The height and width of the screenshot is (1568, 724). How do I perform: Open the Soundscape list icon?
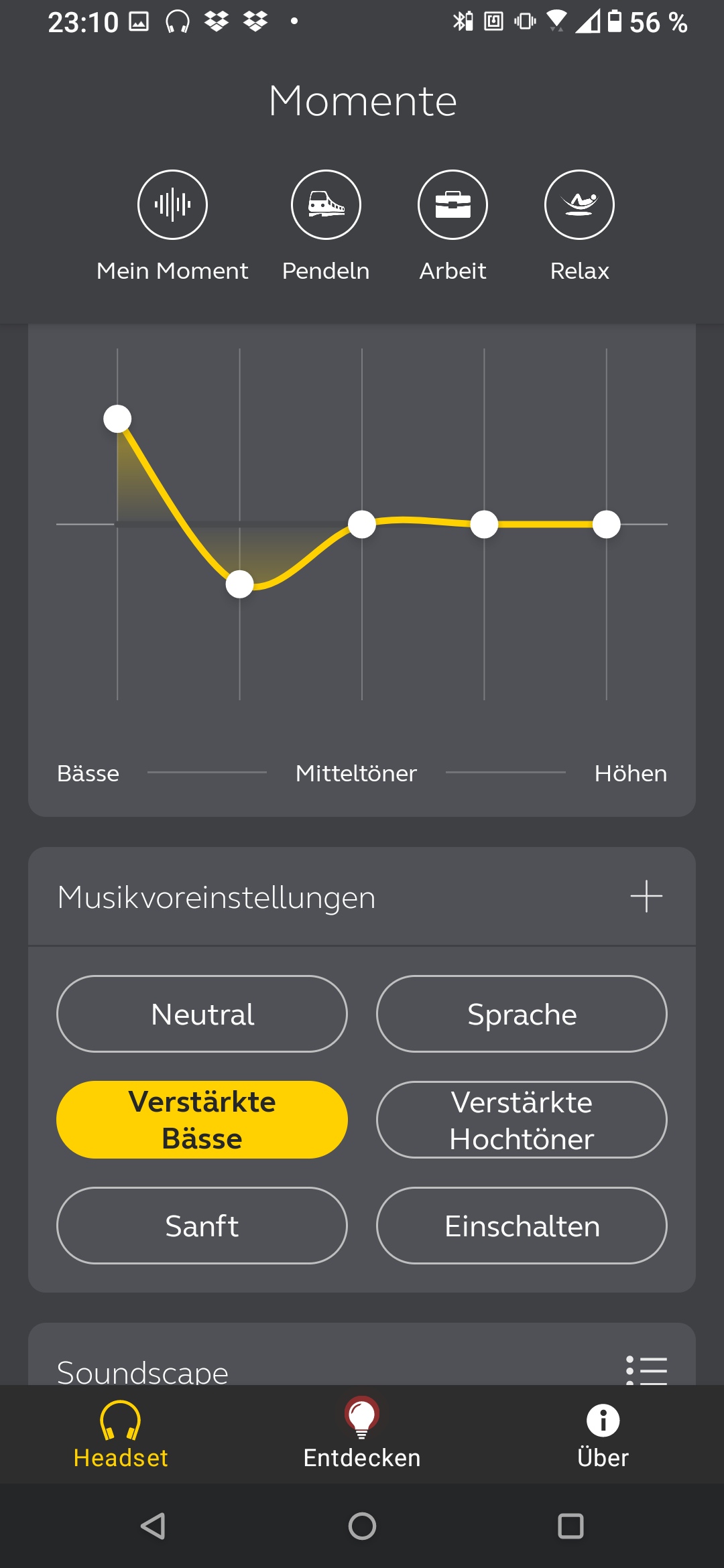pos(646,1370)
